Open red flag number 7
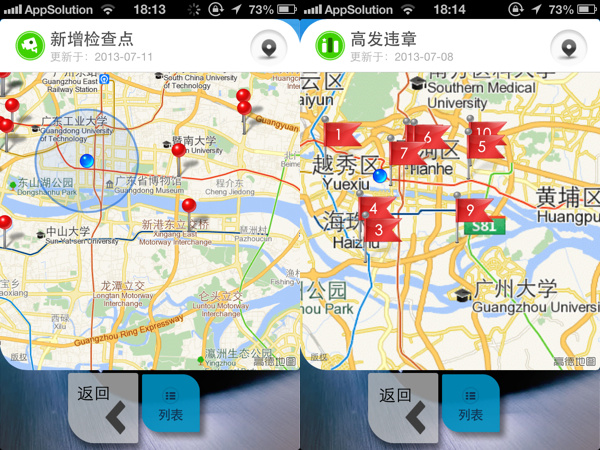 click(x=404, y=154)
